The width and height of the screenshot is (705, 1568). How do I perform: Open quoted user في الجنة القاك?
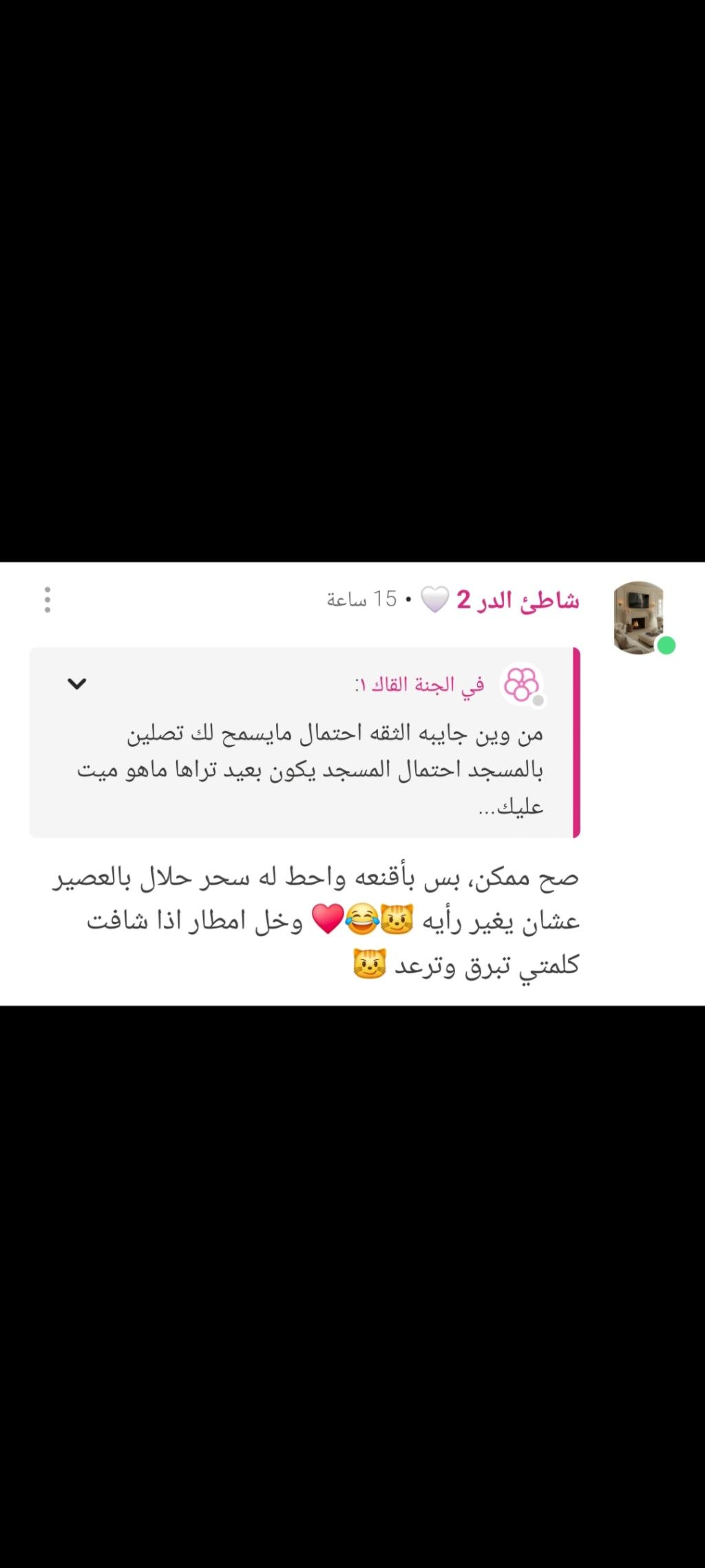420,684
